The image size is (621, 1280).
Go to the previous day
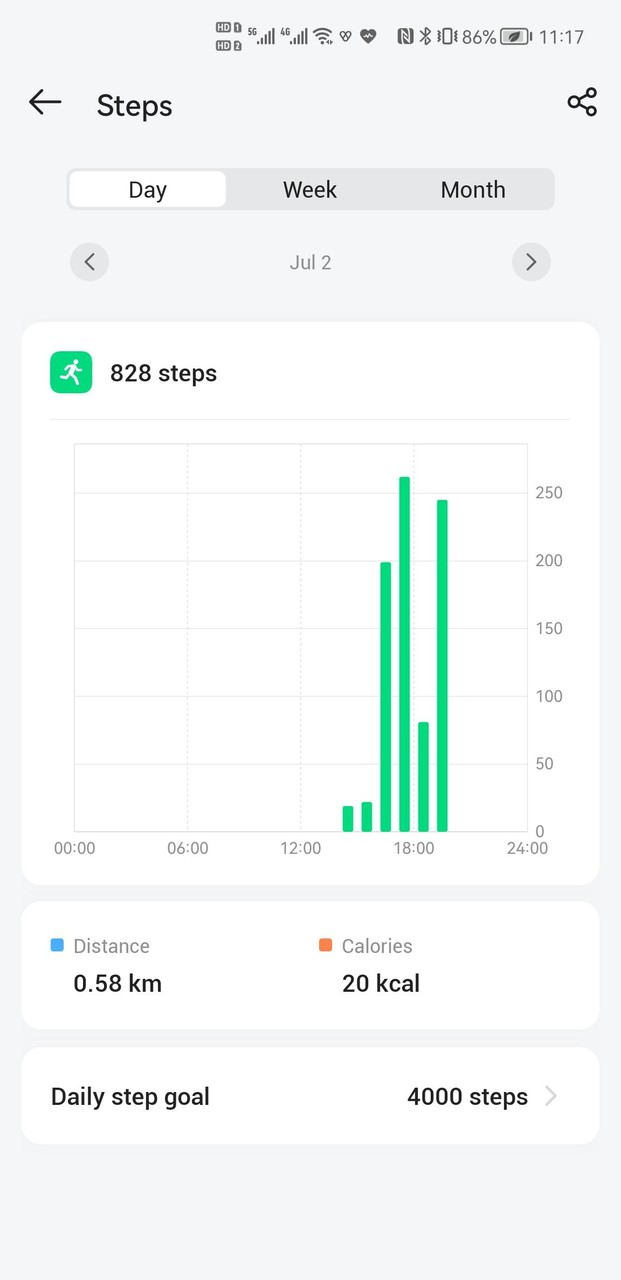[x=90, y=263]
